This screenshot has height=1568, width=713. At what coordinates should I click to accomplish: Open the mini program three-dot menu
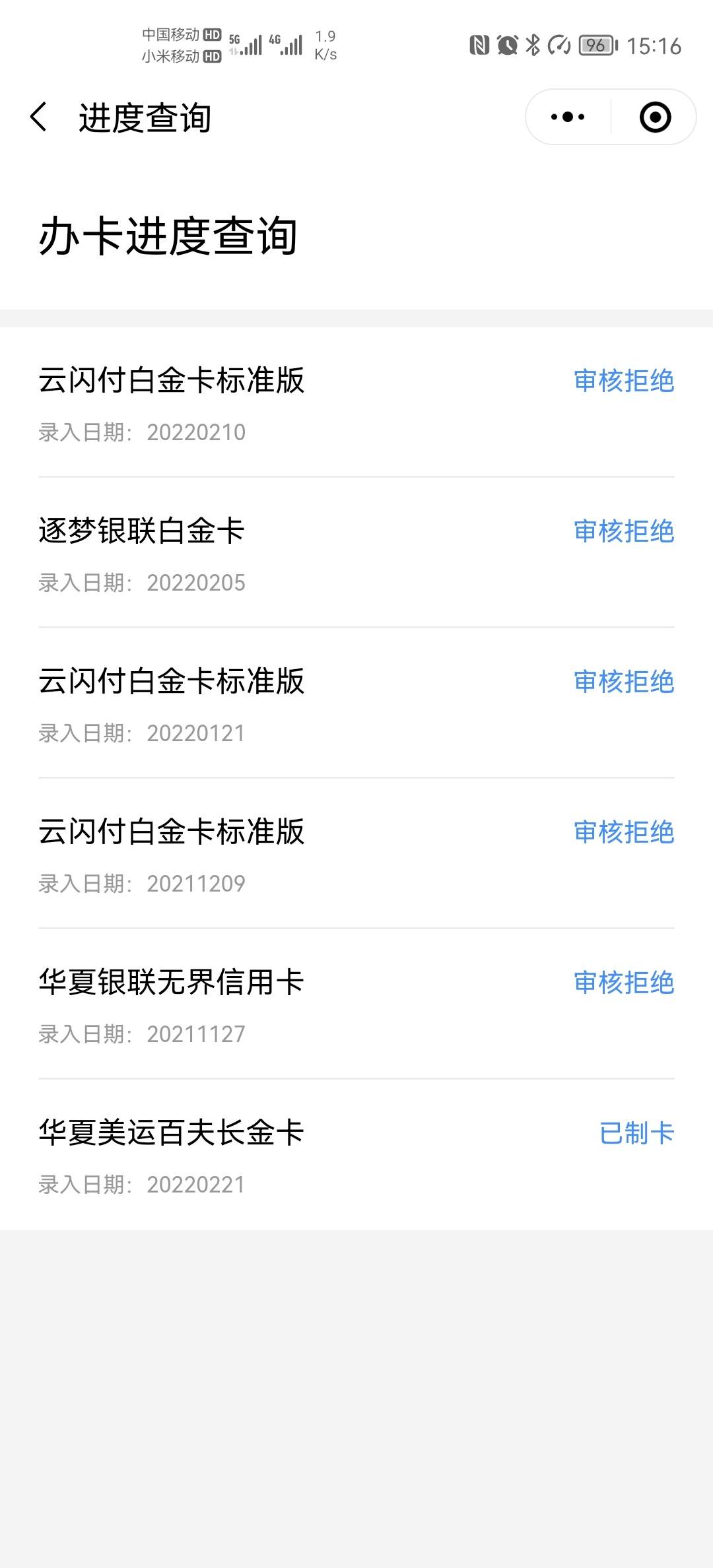(568, 117)
